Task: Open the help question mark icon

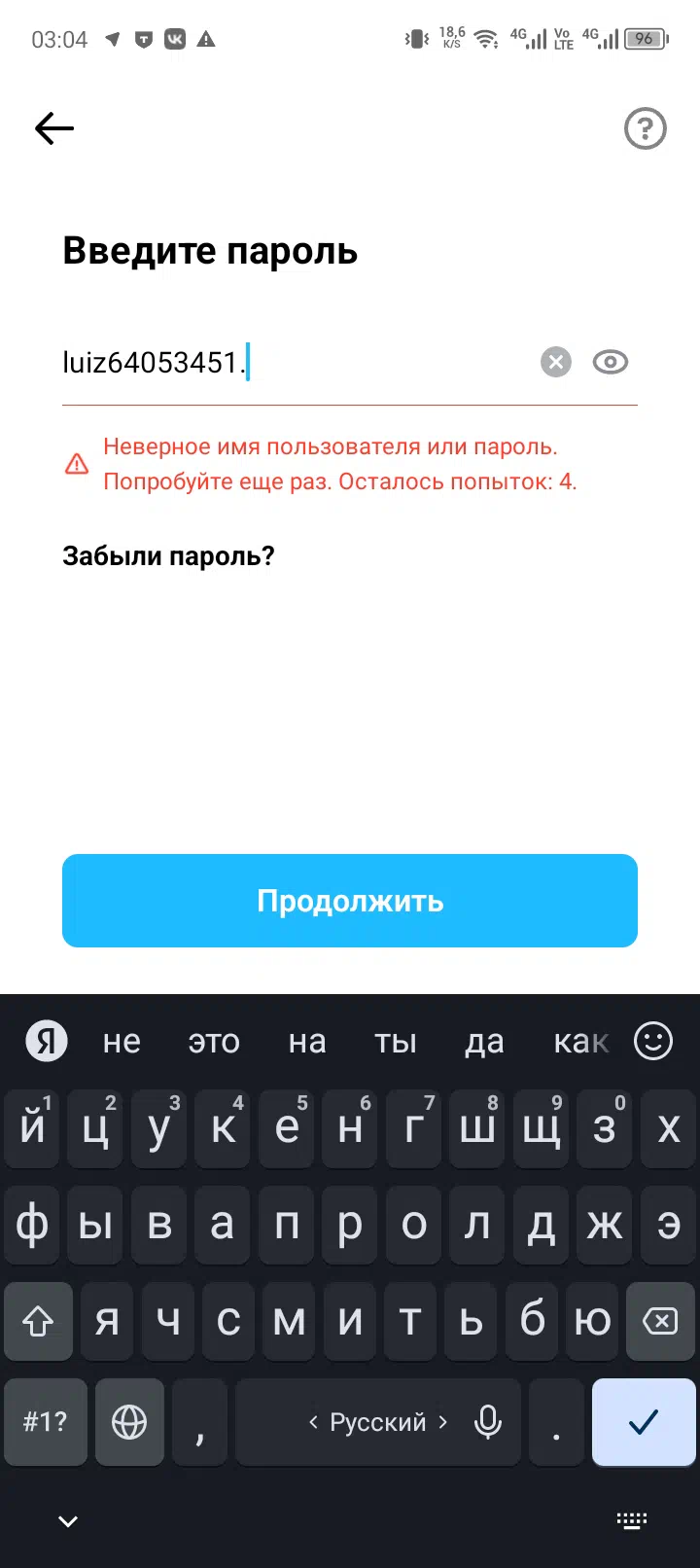Action: coord(645,128)
